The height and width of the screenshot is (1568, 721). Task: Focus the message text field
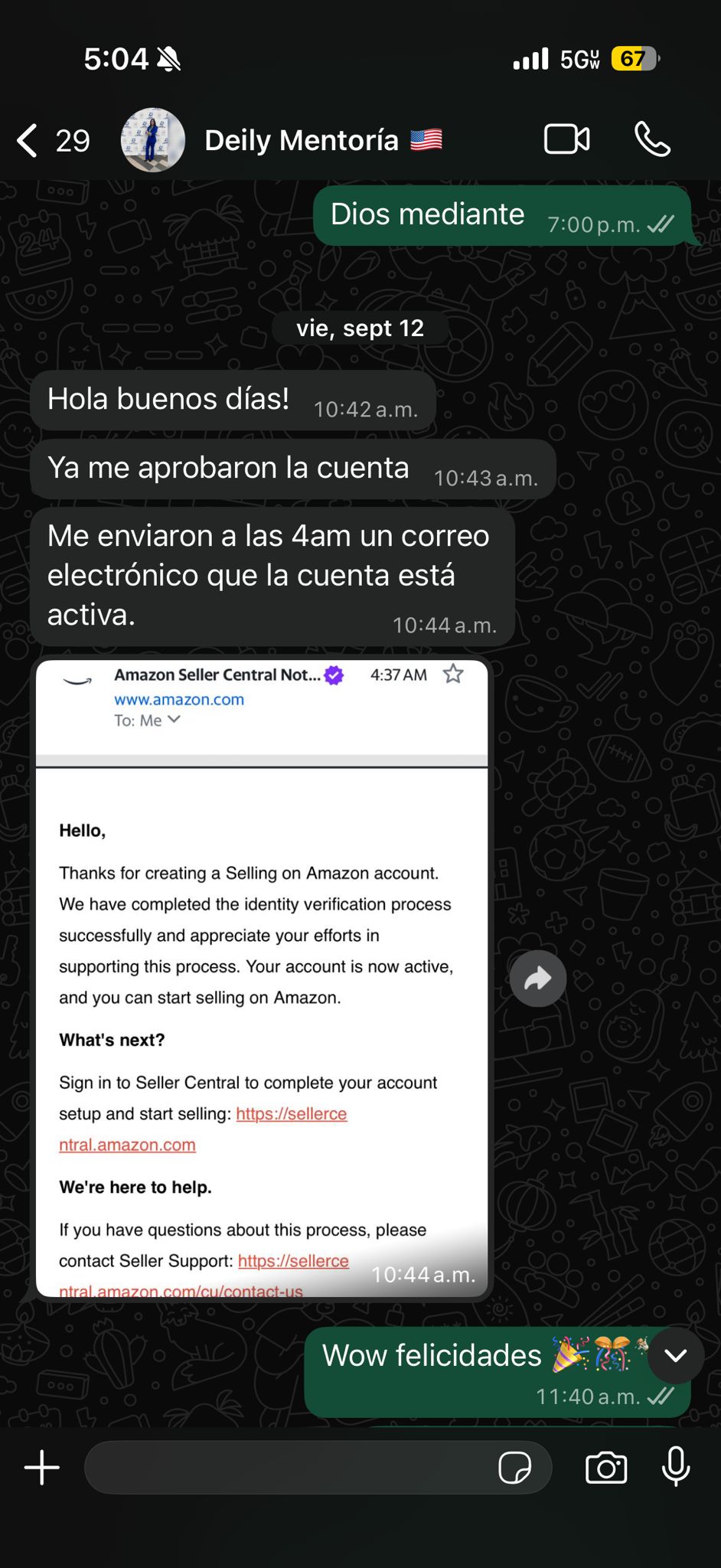click(291, 1468)
